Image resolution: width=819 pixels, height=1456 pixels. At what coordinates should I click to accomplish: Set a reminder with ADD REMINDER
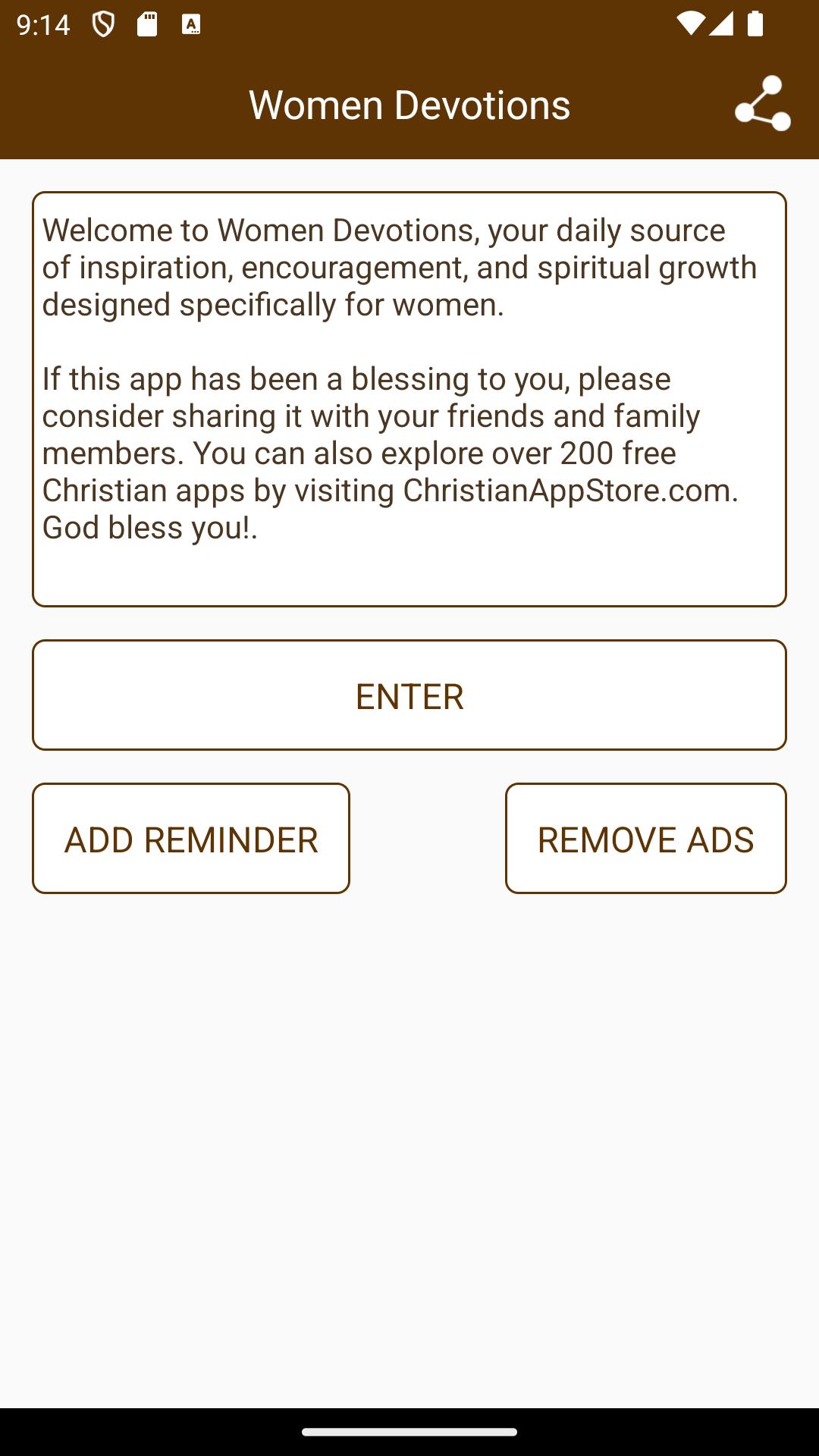click(191, 838)
